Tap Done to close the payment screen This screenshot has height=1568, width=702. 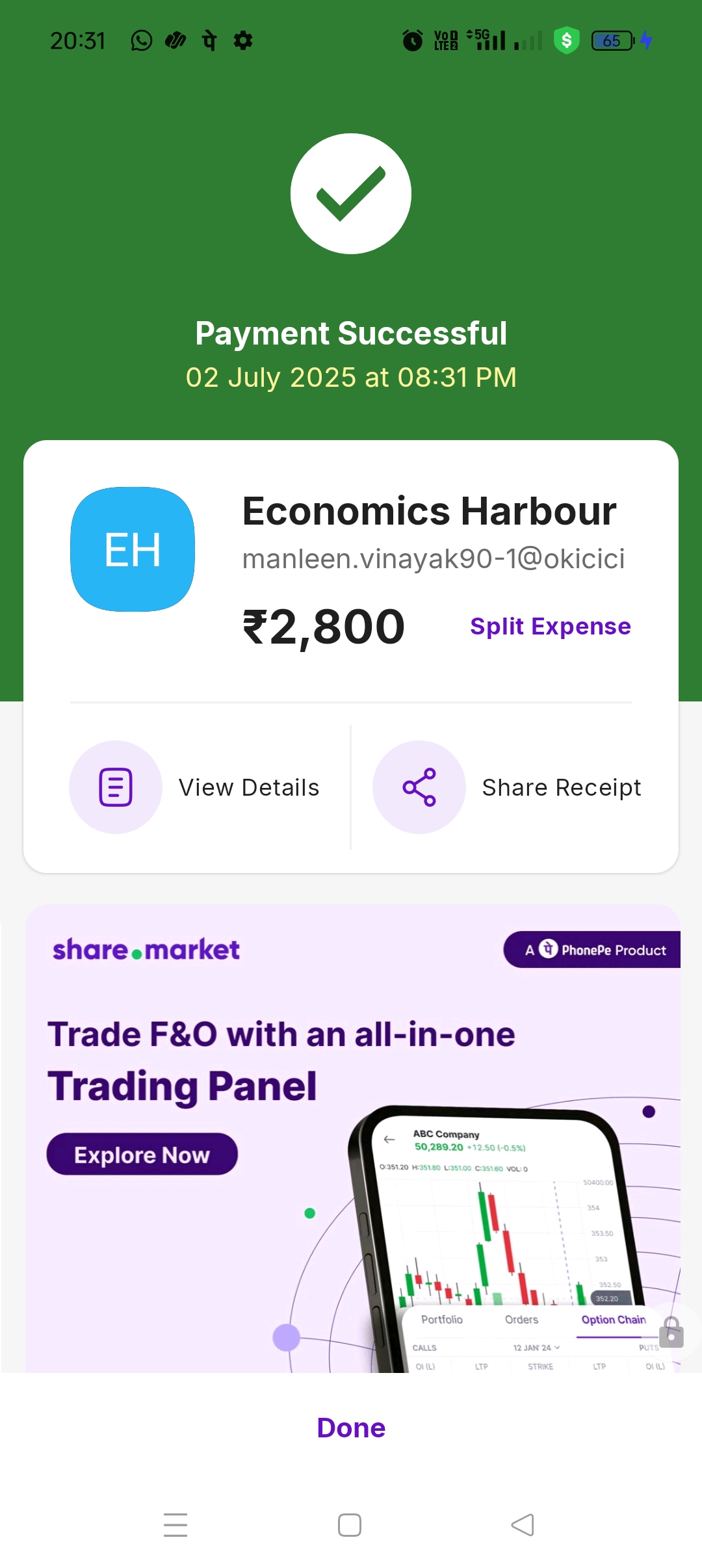(351, 1428)
